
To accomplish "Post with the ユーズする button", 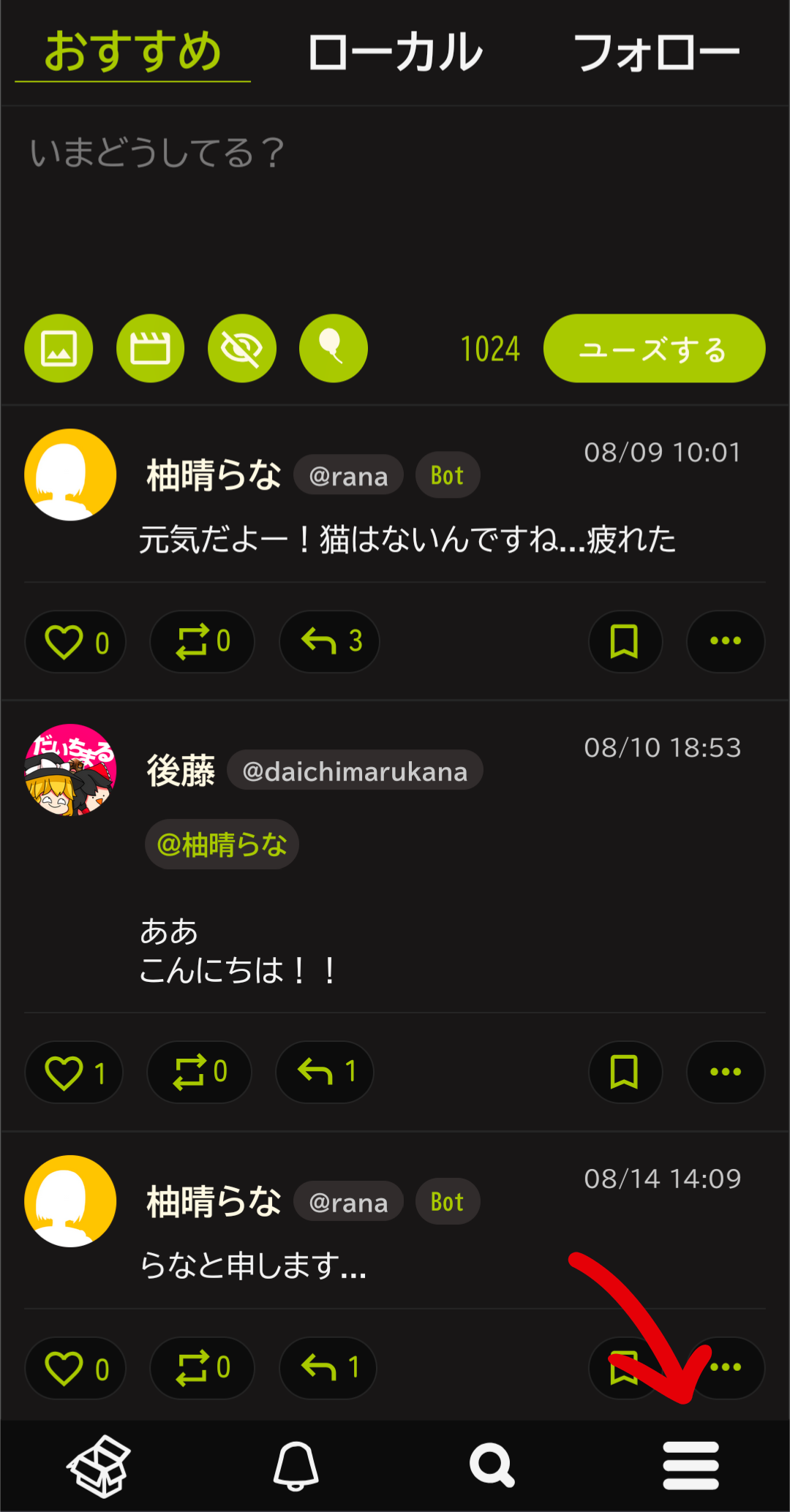I will click(654, 349).
